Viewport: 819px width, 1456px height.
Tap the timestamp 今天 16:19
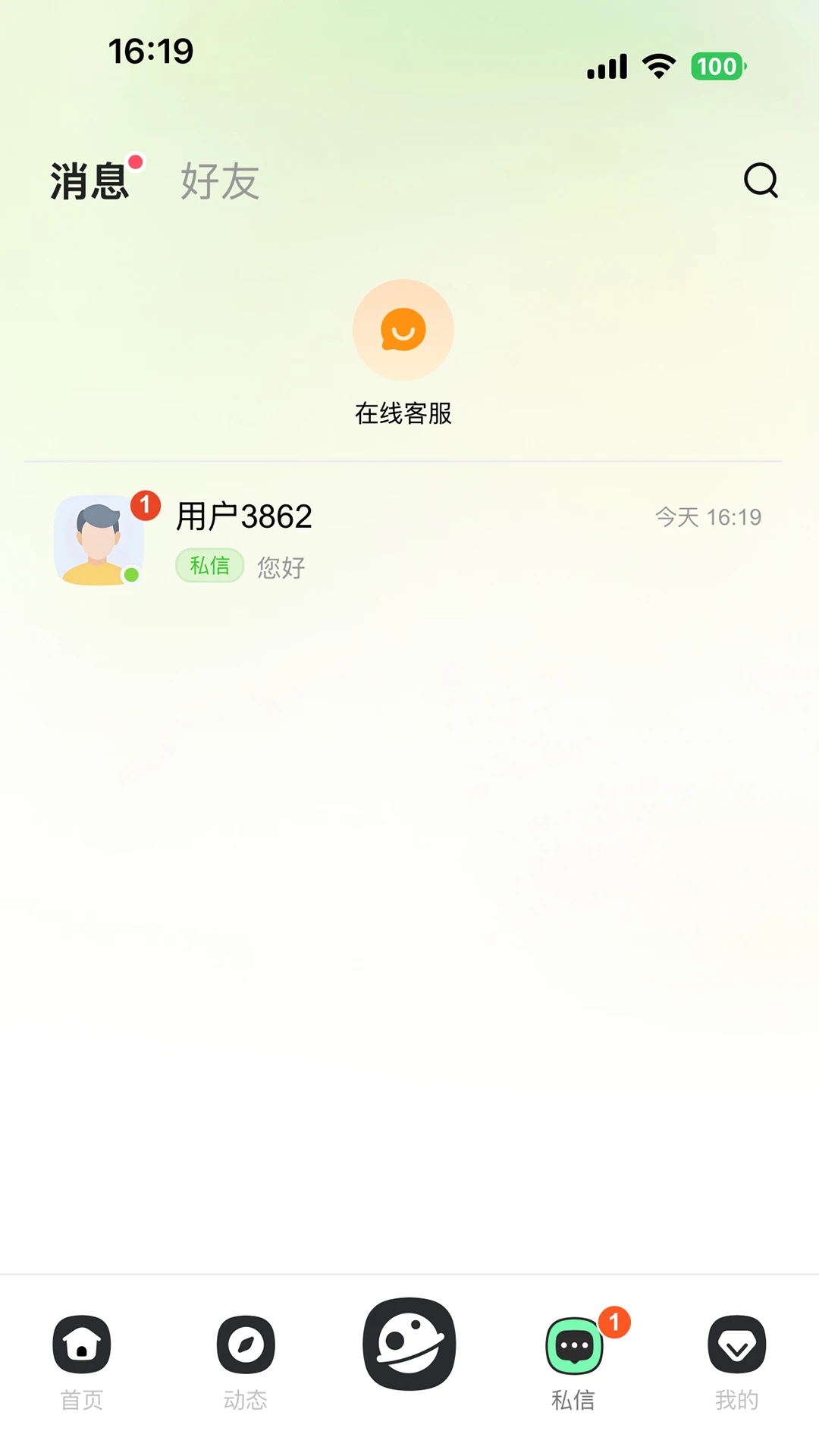coord(708,516)
